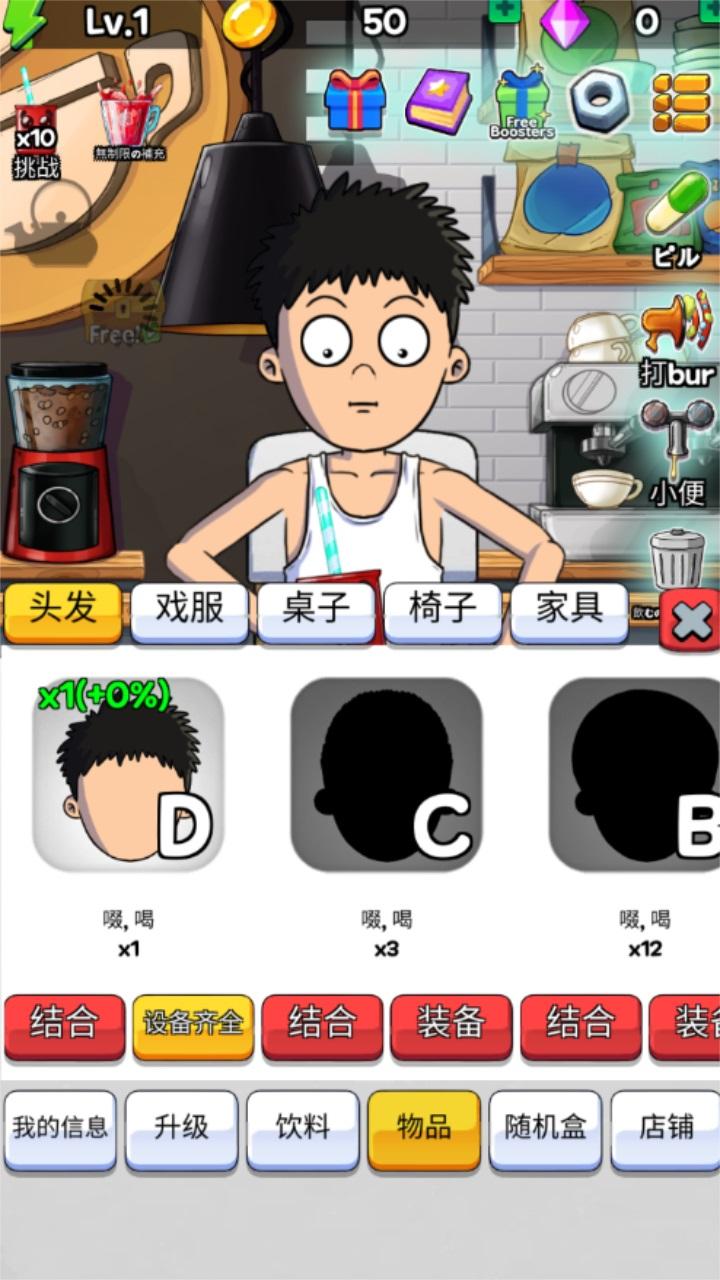Open the 椅子 chair tab

[x=443, y=610]
